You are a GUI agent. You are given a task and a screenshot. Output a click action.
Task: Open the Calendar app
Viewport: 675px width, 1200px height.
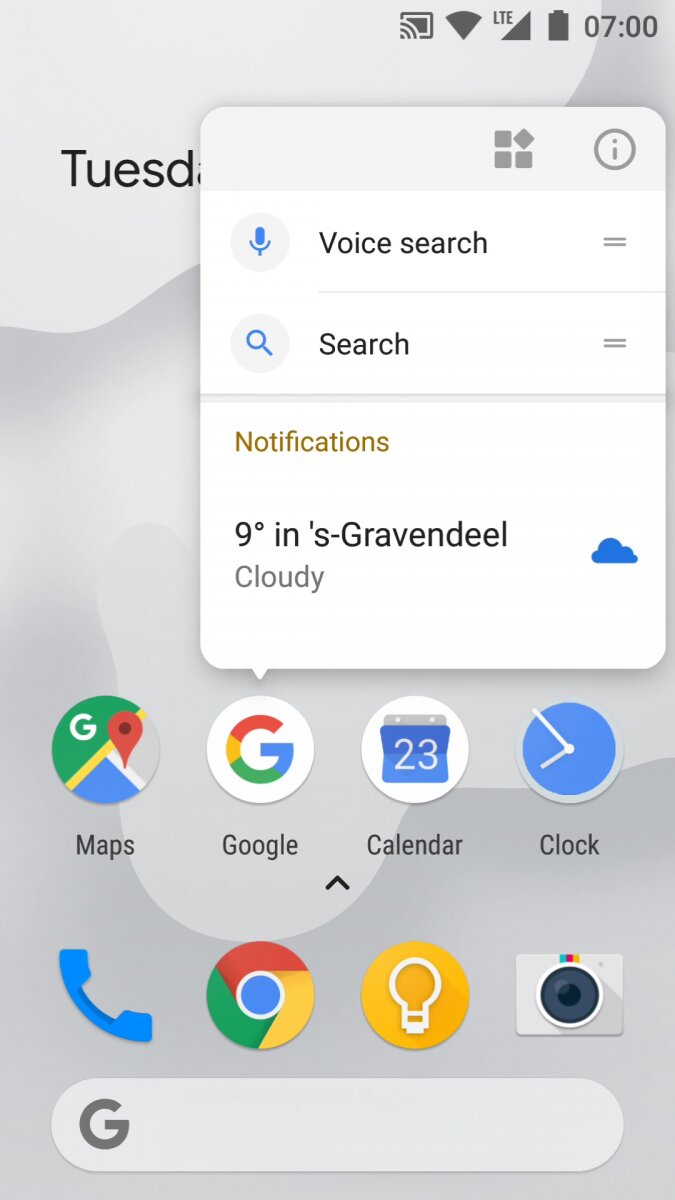(x=415, y=750)
